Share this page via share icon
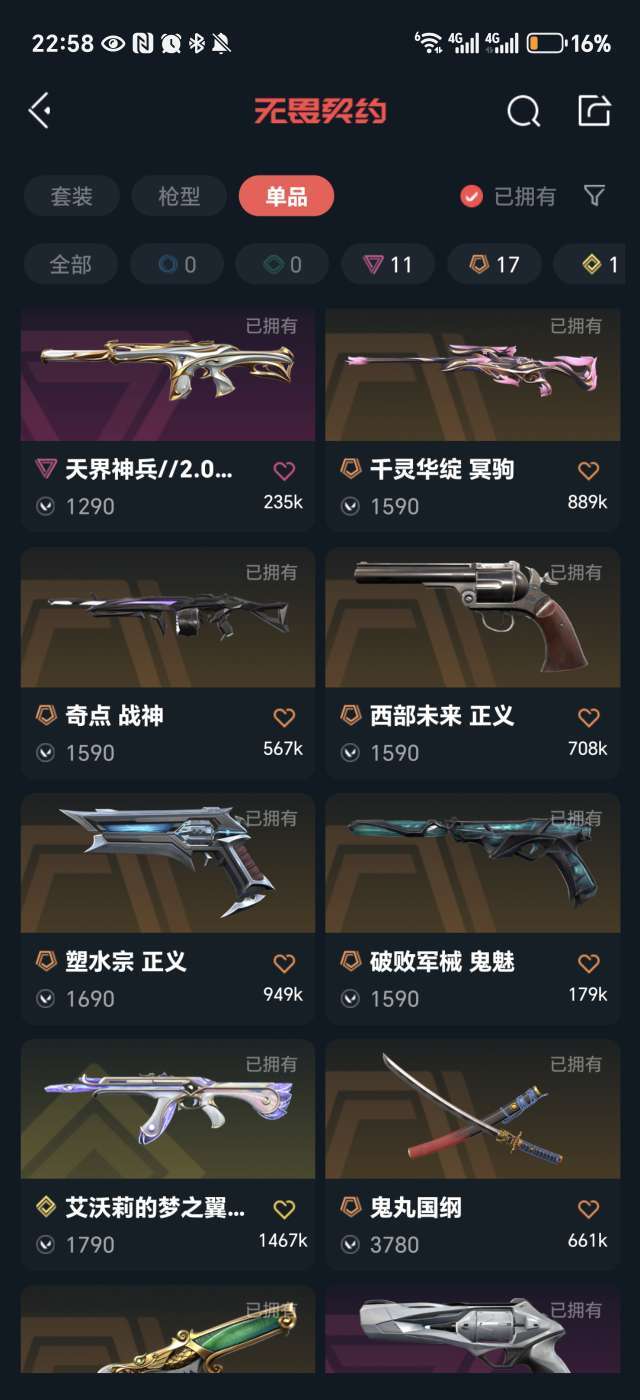The image size is (640, 1400). 594,110
